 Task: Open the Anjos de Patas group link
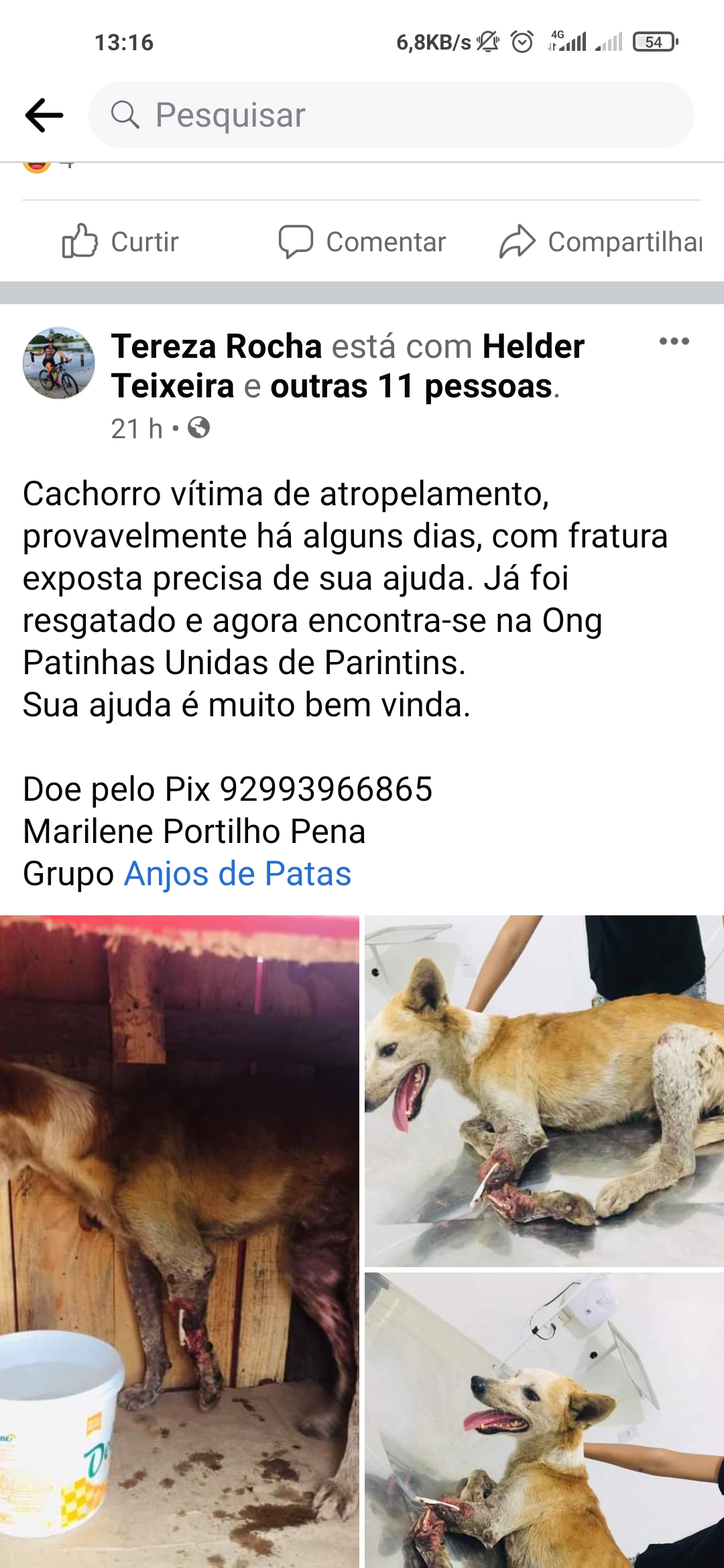click(x=237, y=874)
